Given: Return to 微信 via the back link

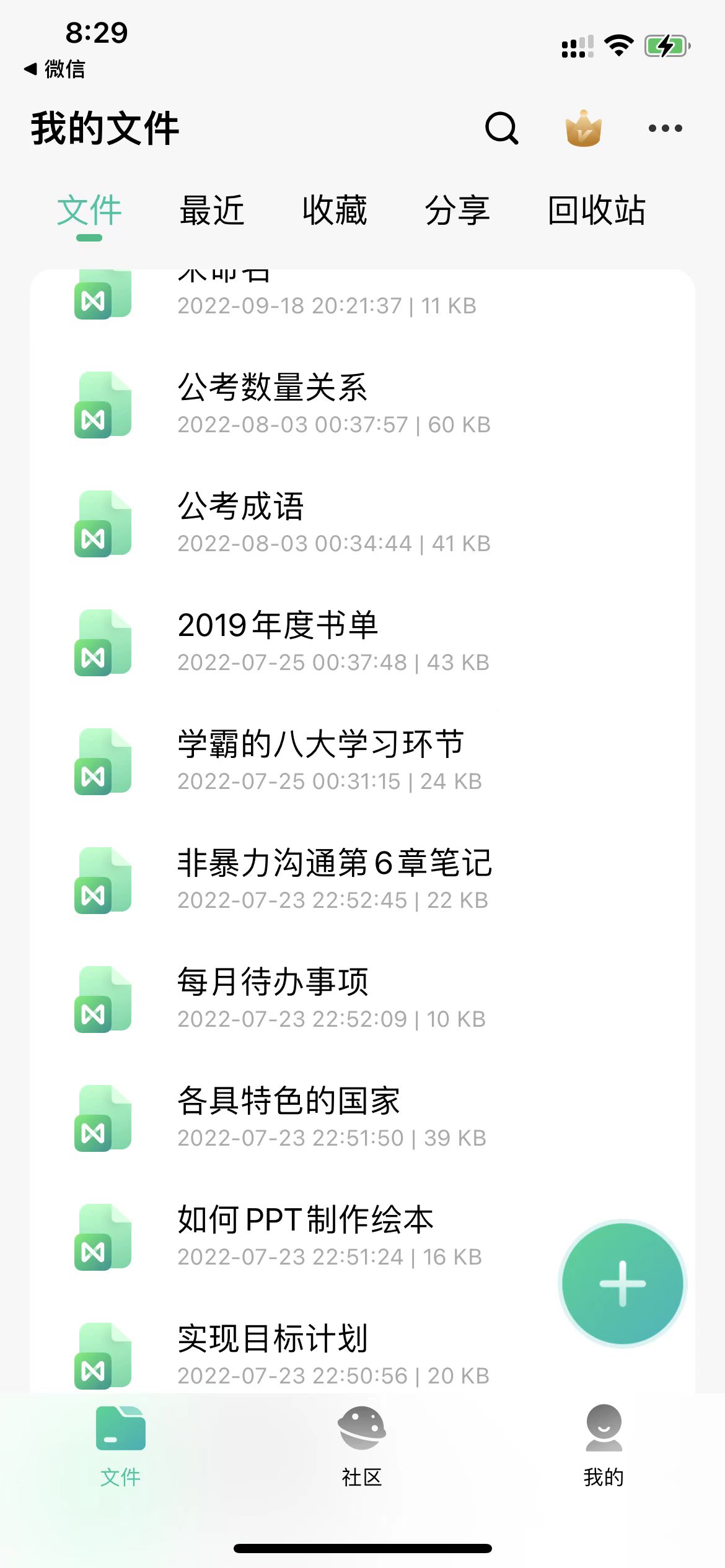Looking at the screenshot, I should click(x=55, y=69).
